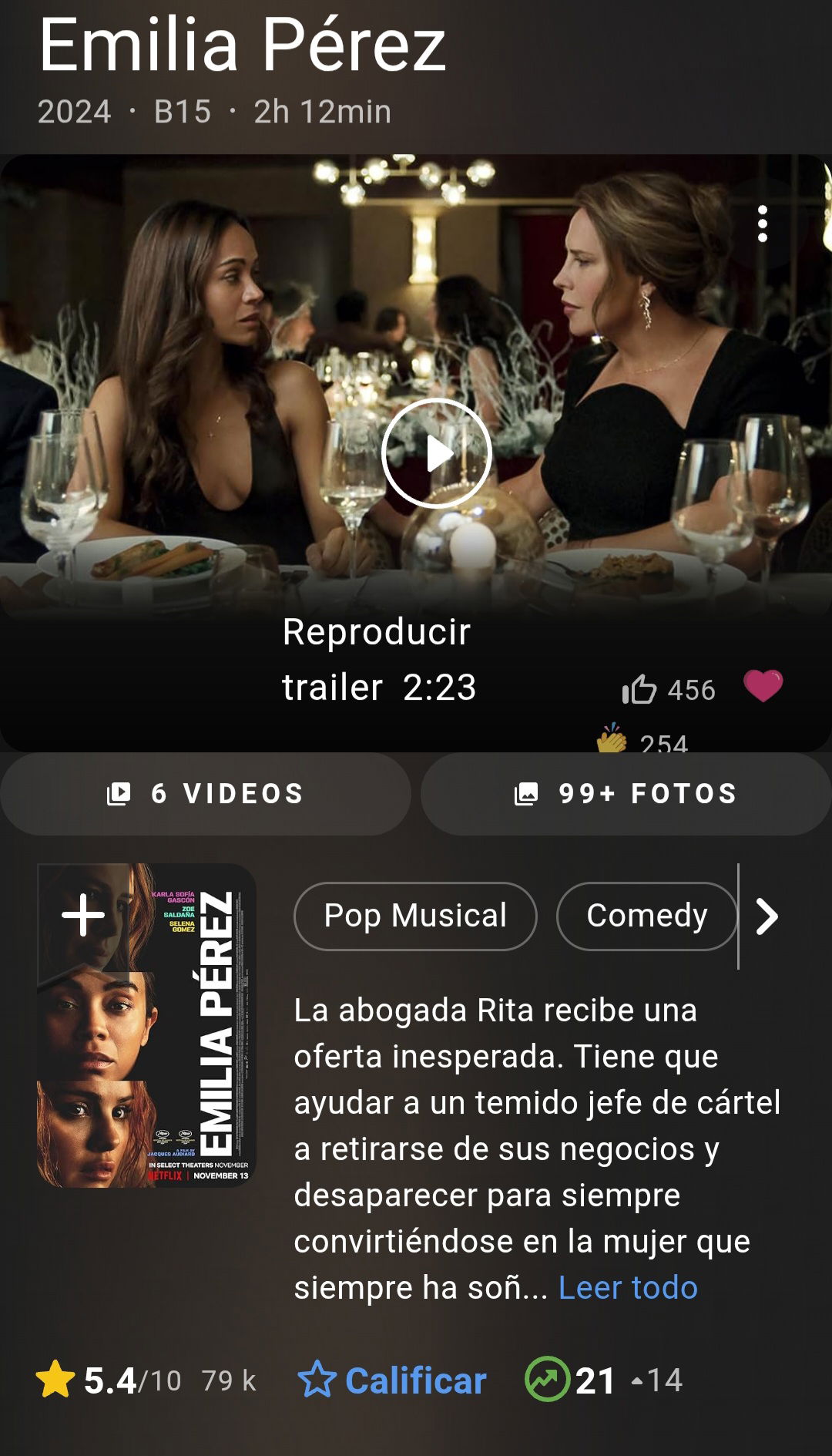The width and height of the screenshot is (832, 1456).
Task: Like the trailer with thumbs up
Action: pos(639,689)
